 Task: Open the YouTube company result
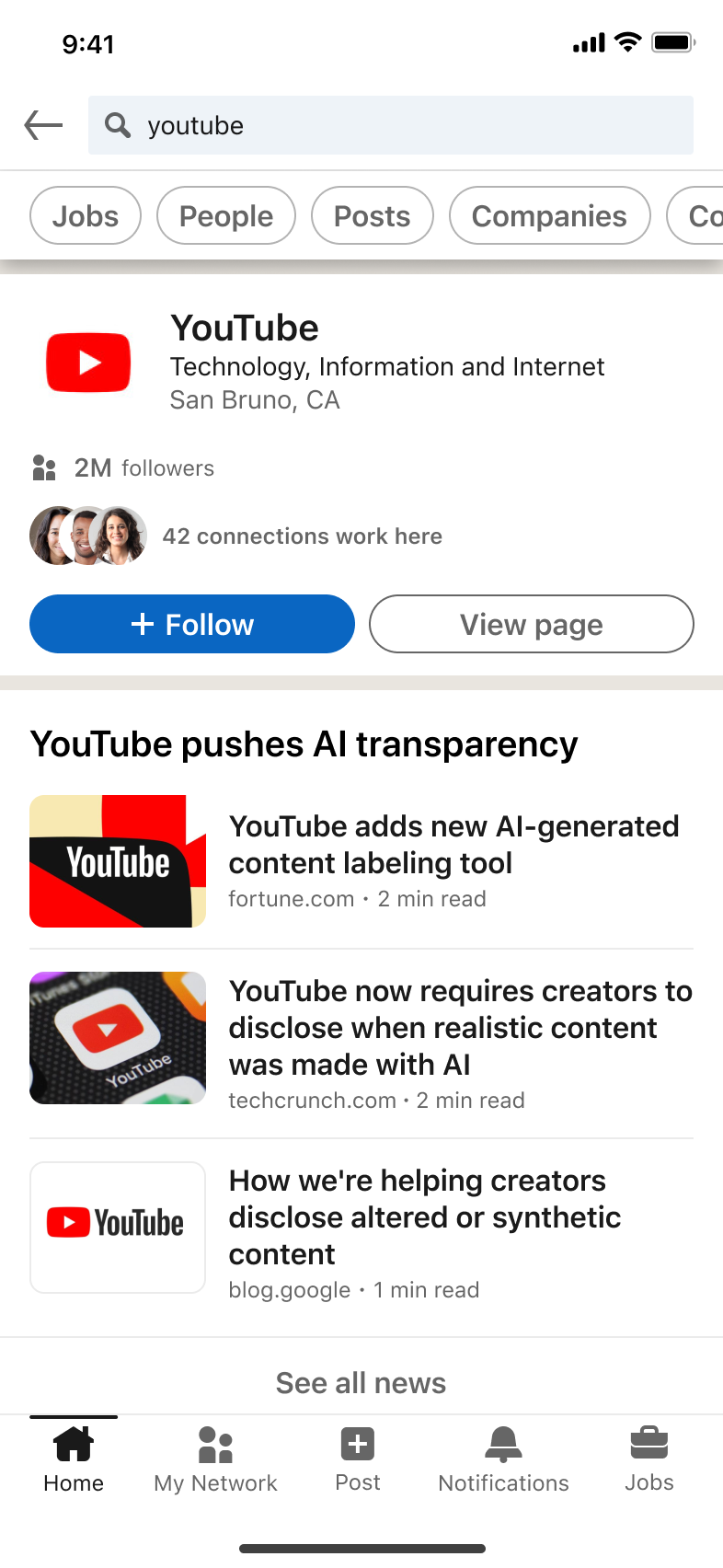(245, 329)
